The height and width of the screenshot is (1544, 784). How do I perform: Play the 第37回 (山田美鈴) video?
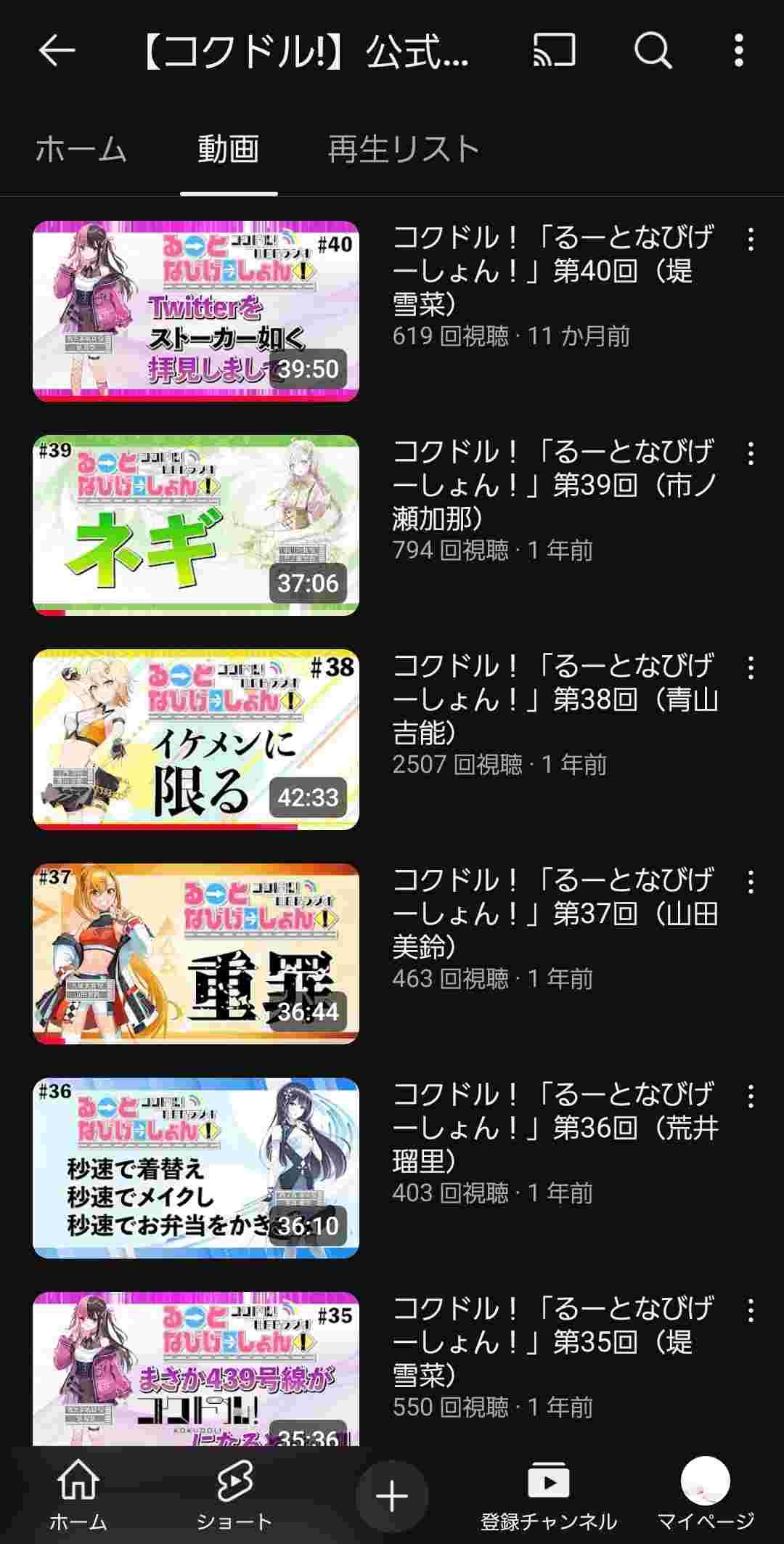pyautogui.click(x=196, y=954)
